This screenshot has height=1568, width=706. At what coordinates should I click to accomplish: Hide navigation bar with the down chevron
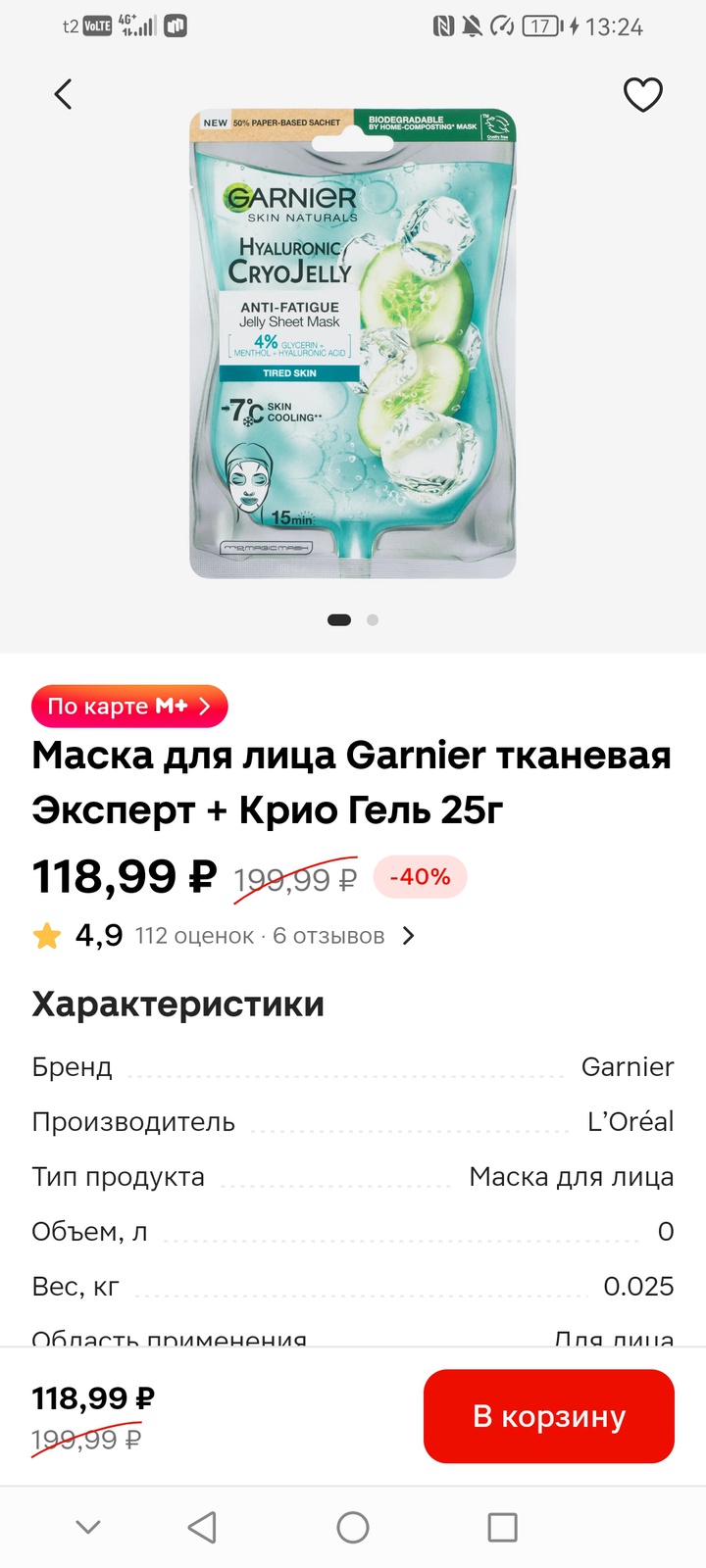click(88, 1527)
